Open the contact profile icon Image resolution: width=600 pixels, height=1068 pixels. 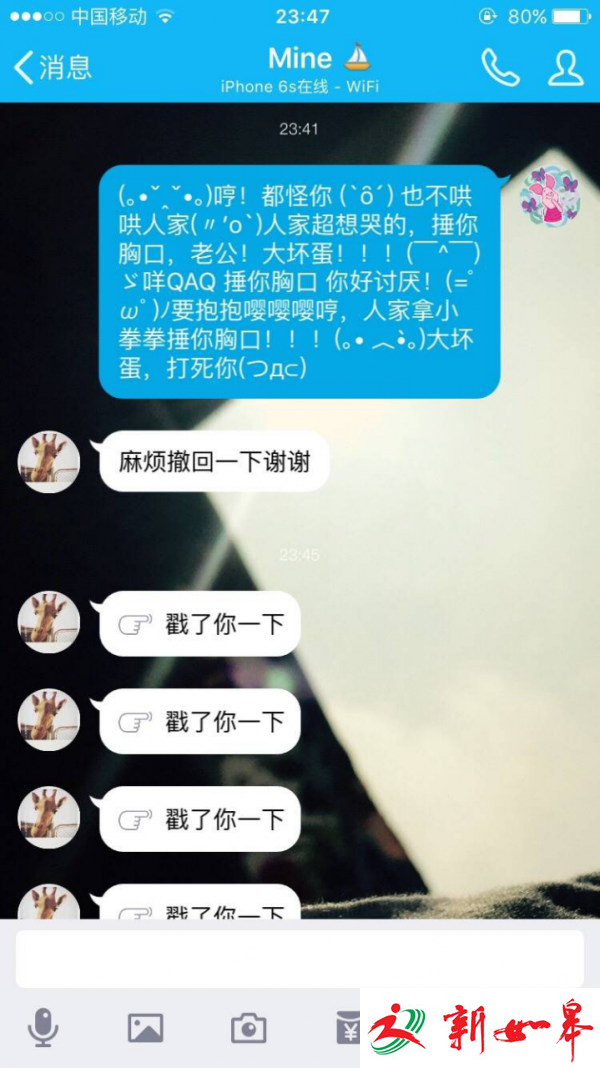pyautogui.click(x=566, y=68)
